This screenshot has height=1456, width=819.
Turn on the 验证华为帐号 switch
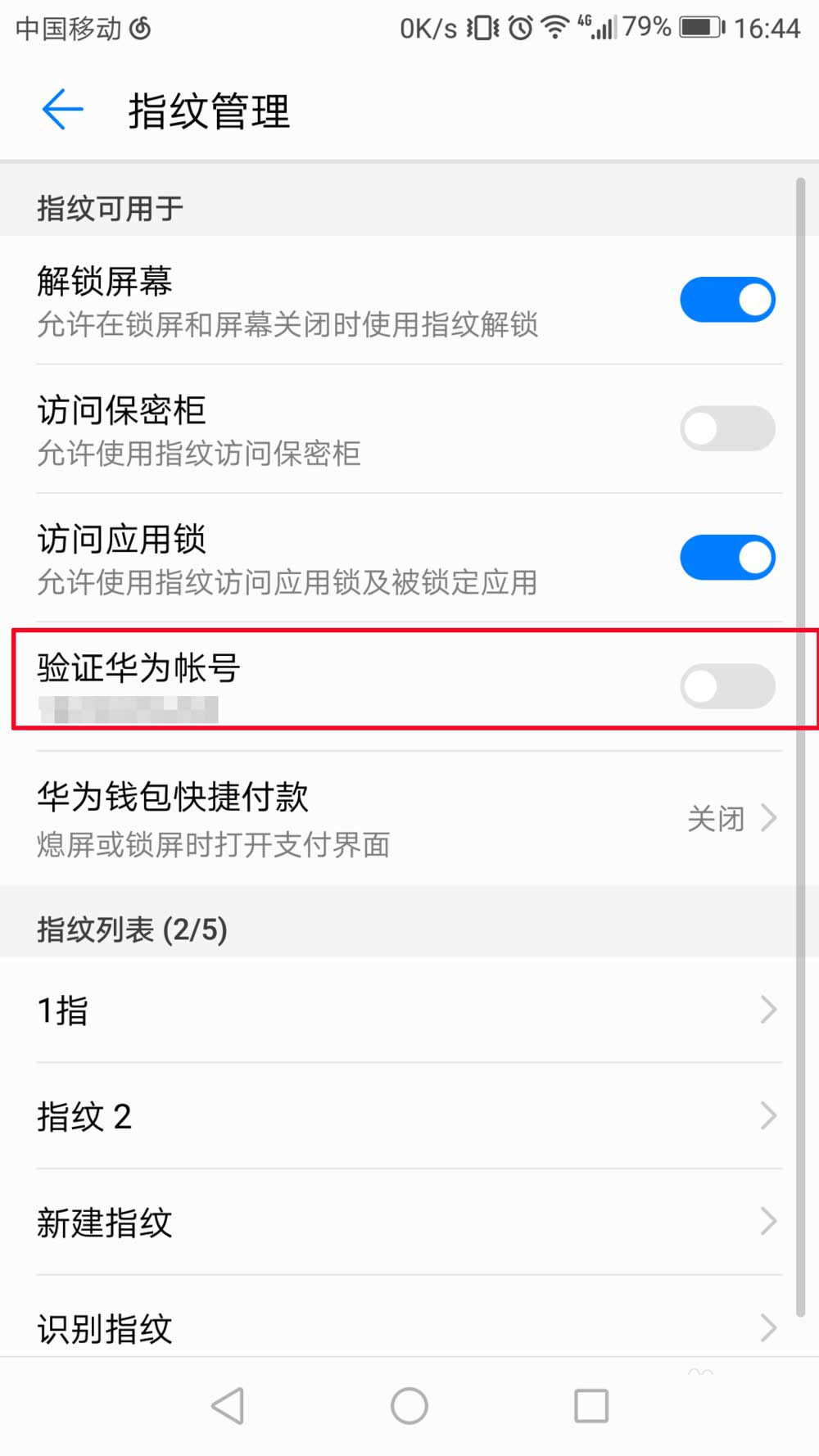[x=727, y=686]
